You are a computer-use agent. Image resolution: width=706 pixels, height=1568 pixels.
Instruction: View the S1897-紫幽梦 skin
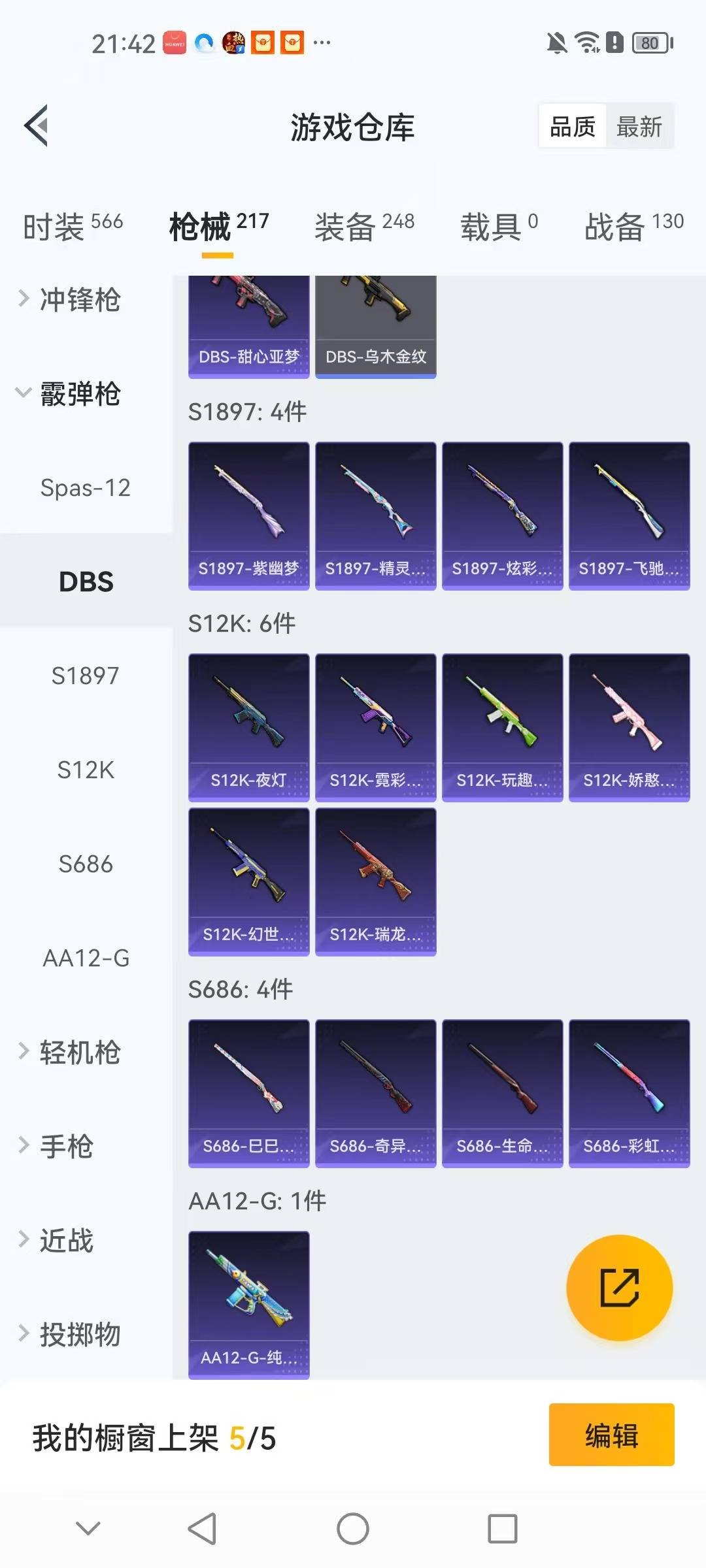coord(248,515)
